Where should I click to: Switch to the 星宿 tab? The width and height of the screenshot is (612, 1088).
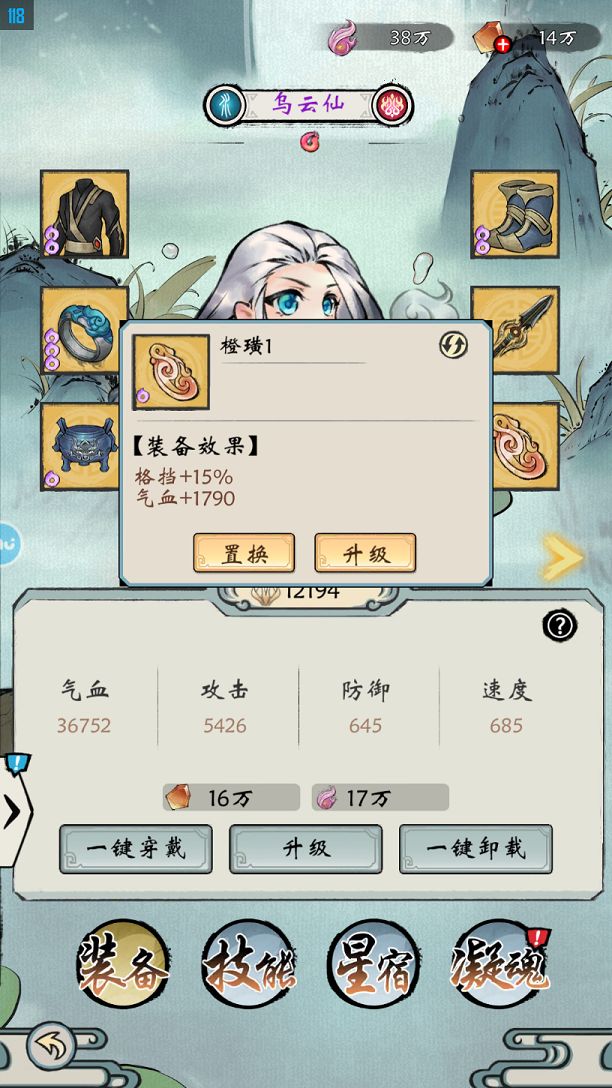372,965
